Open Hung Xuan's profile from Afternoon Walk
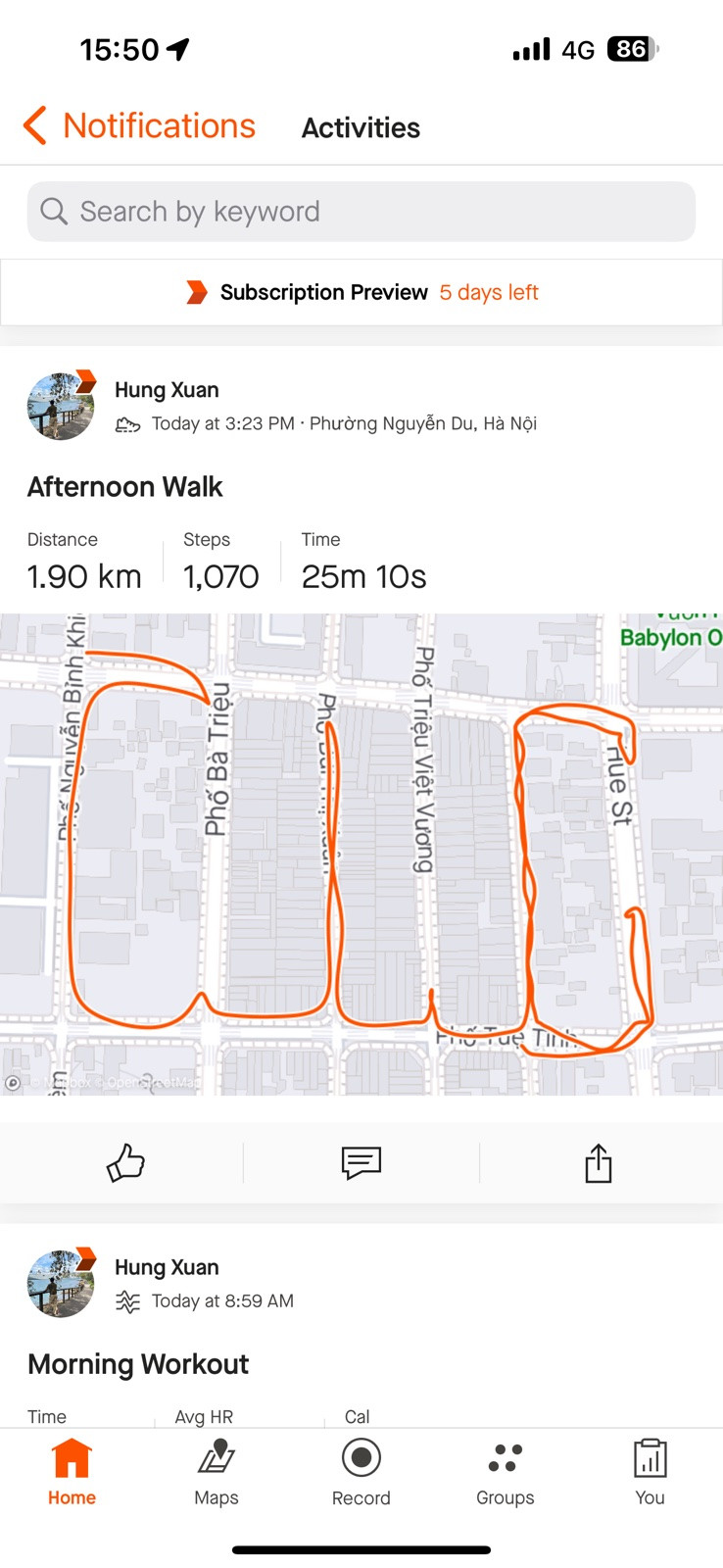Image resolution: width=723 pixels, height=1568 pixels. click(61, 405)
